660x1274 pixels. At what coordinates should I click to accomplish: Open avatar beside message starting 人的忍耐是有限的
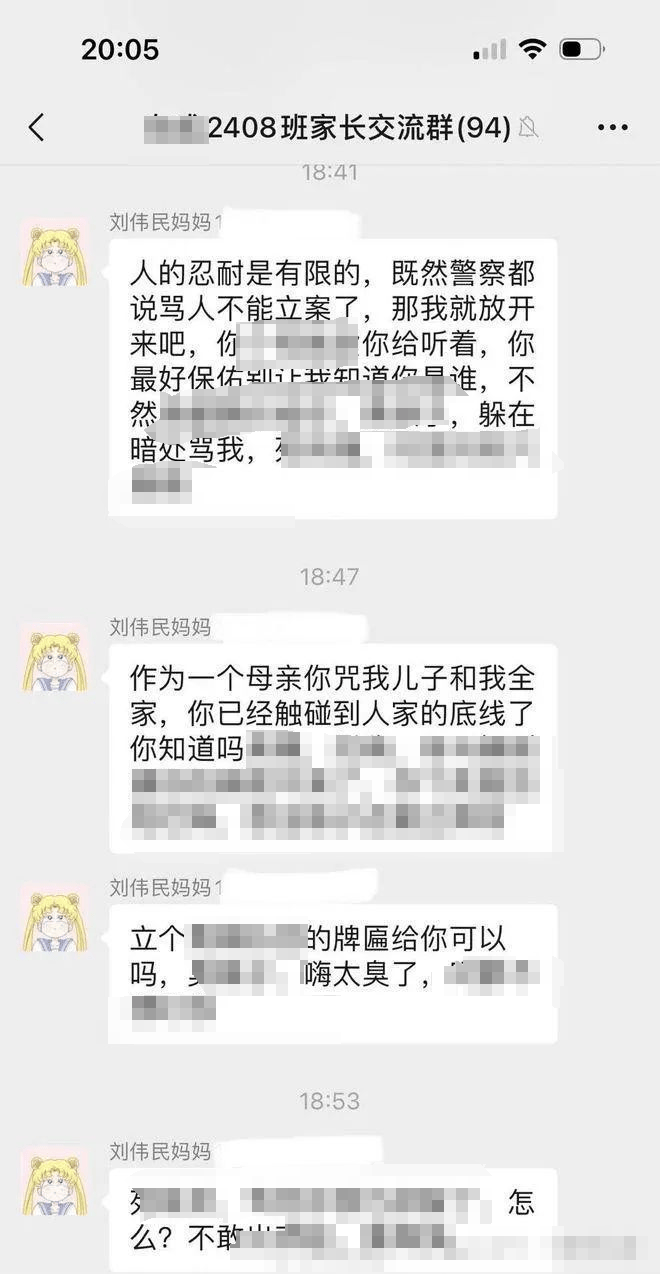(x=55, y=254)
